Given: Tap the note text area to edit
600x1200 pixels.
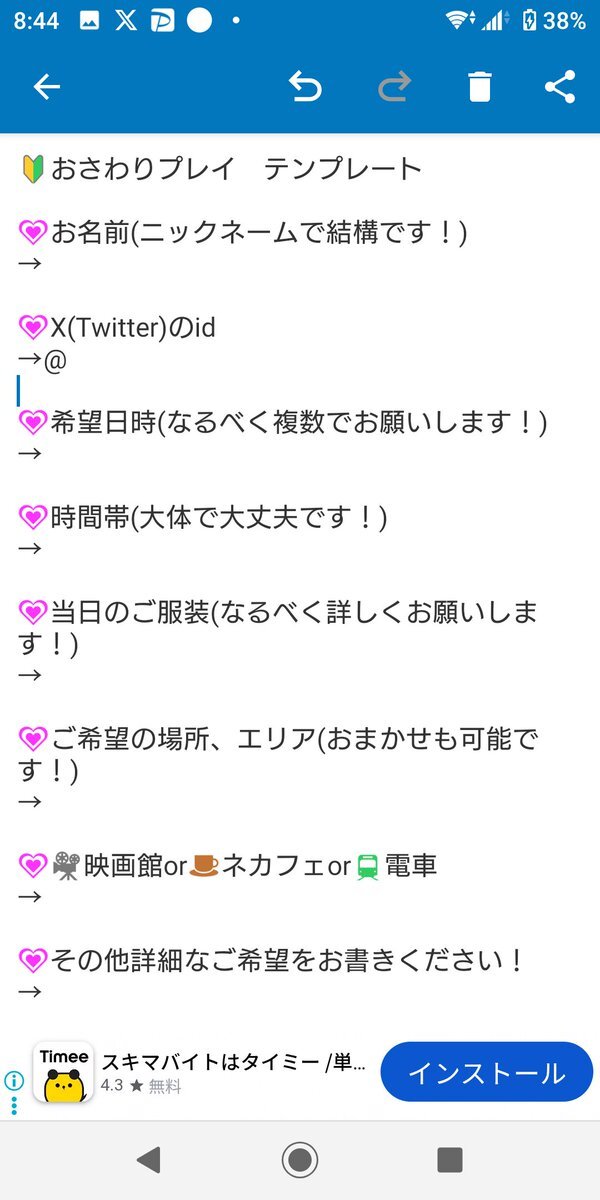Looking at the screenshot, I should (300, 580).
